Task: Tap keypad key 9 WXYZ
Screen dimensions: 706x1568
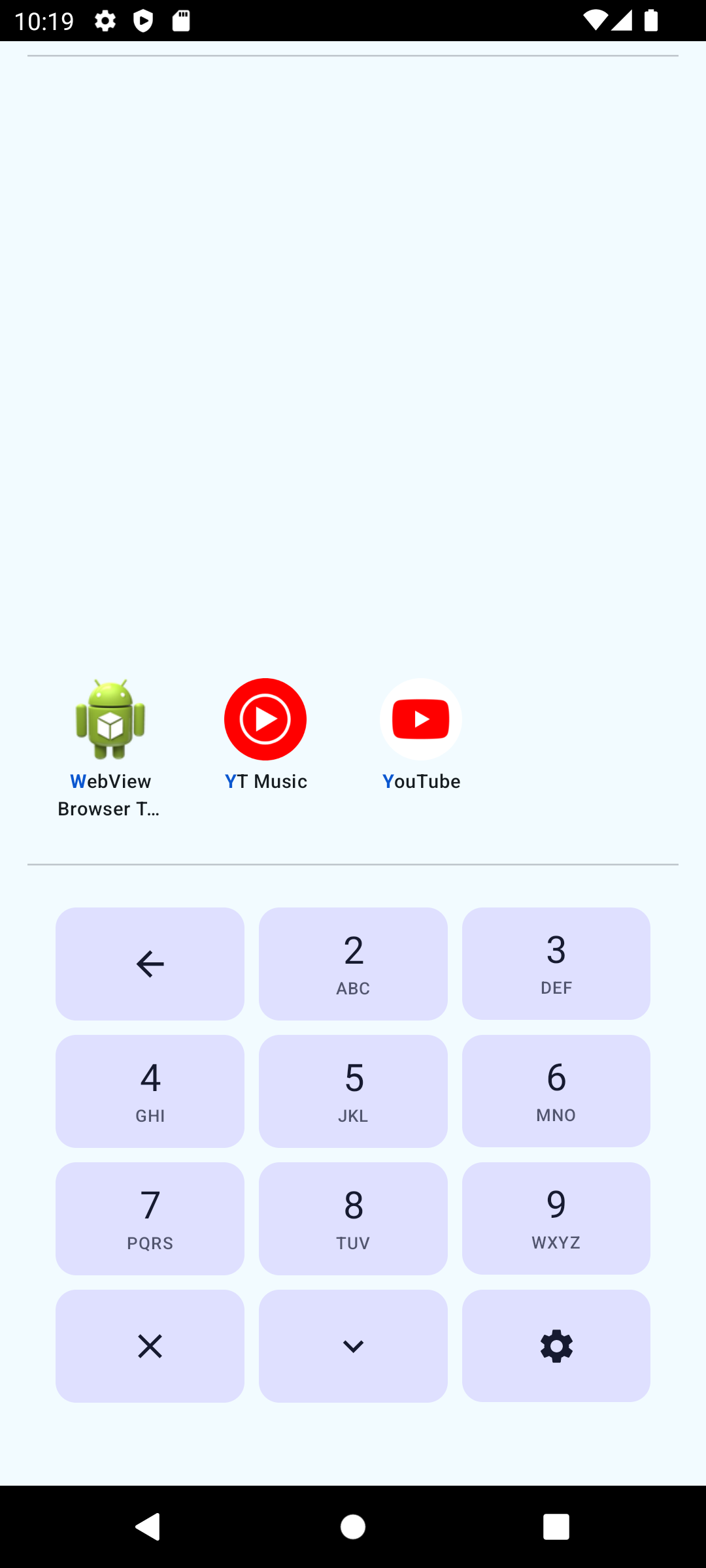Action: click(x=555, y=1218)
